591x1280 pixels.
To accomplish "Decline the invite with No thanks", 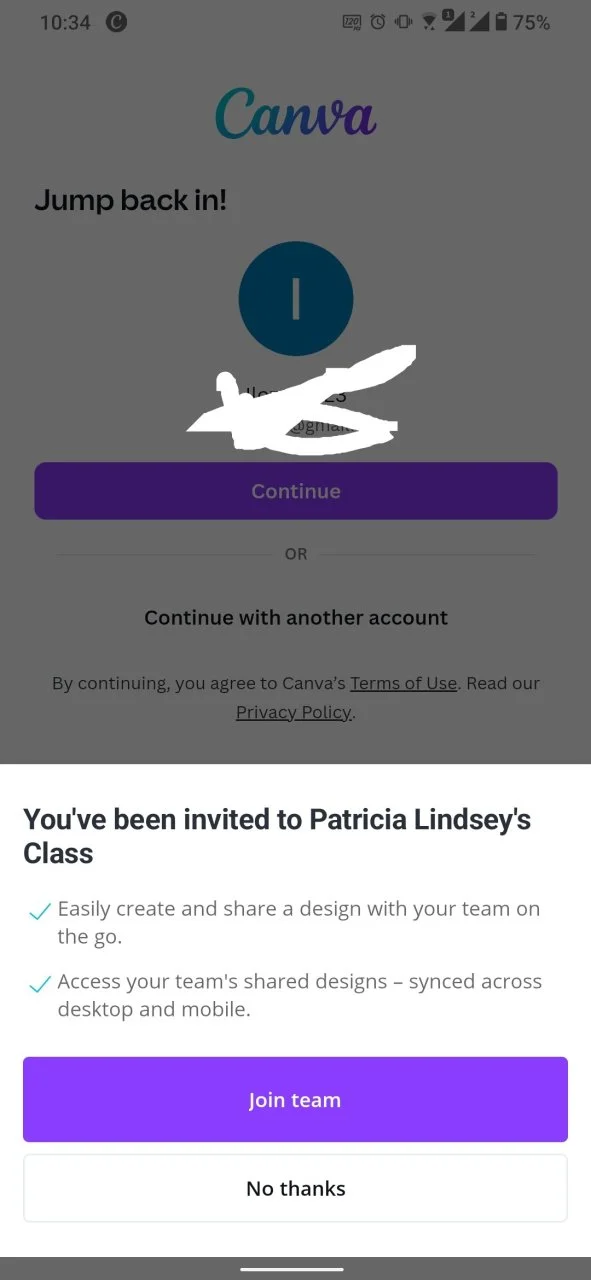I will (x=295, y=1188).
